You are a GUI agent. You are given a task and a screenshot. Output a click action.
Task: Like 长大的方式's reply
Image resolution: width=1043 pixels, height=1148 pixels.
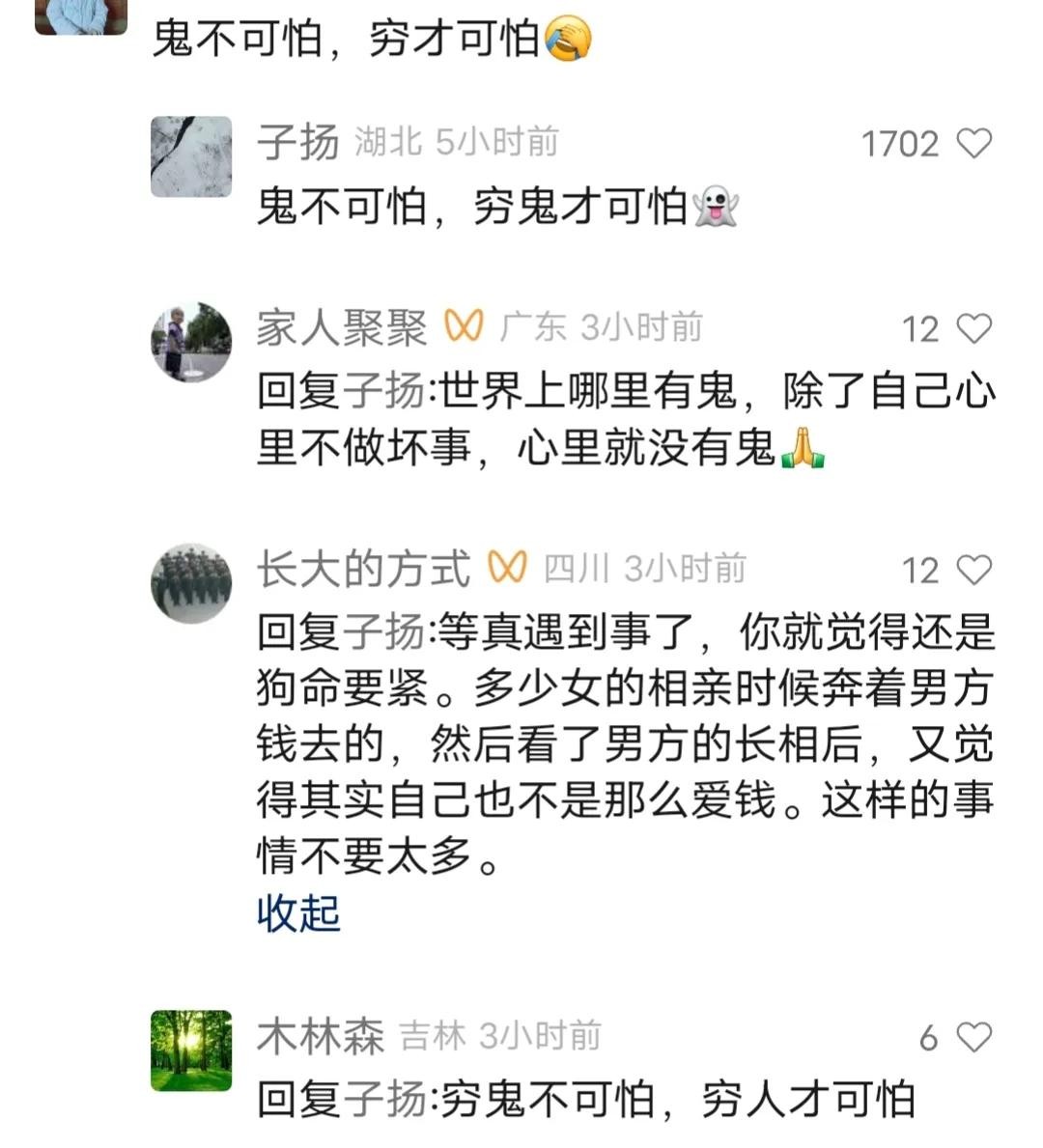pos(973,570)
